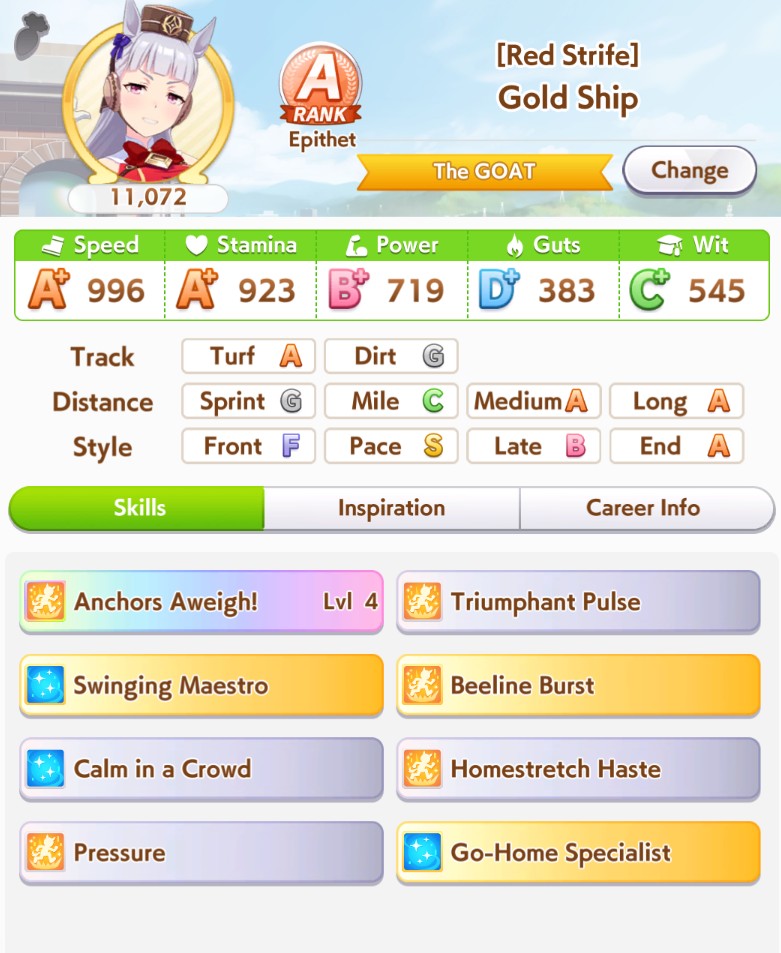The width and height of the screenshot is (781, 953).
Task: Open Calm in a Crowd skill
Action: click(201, 769)
